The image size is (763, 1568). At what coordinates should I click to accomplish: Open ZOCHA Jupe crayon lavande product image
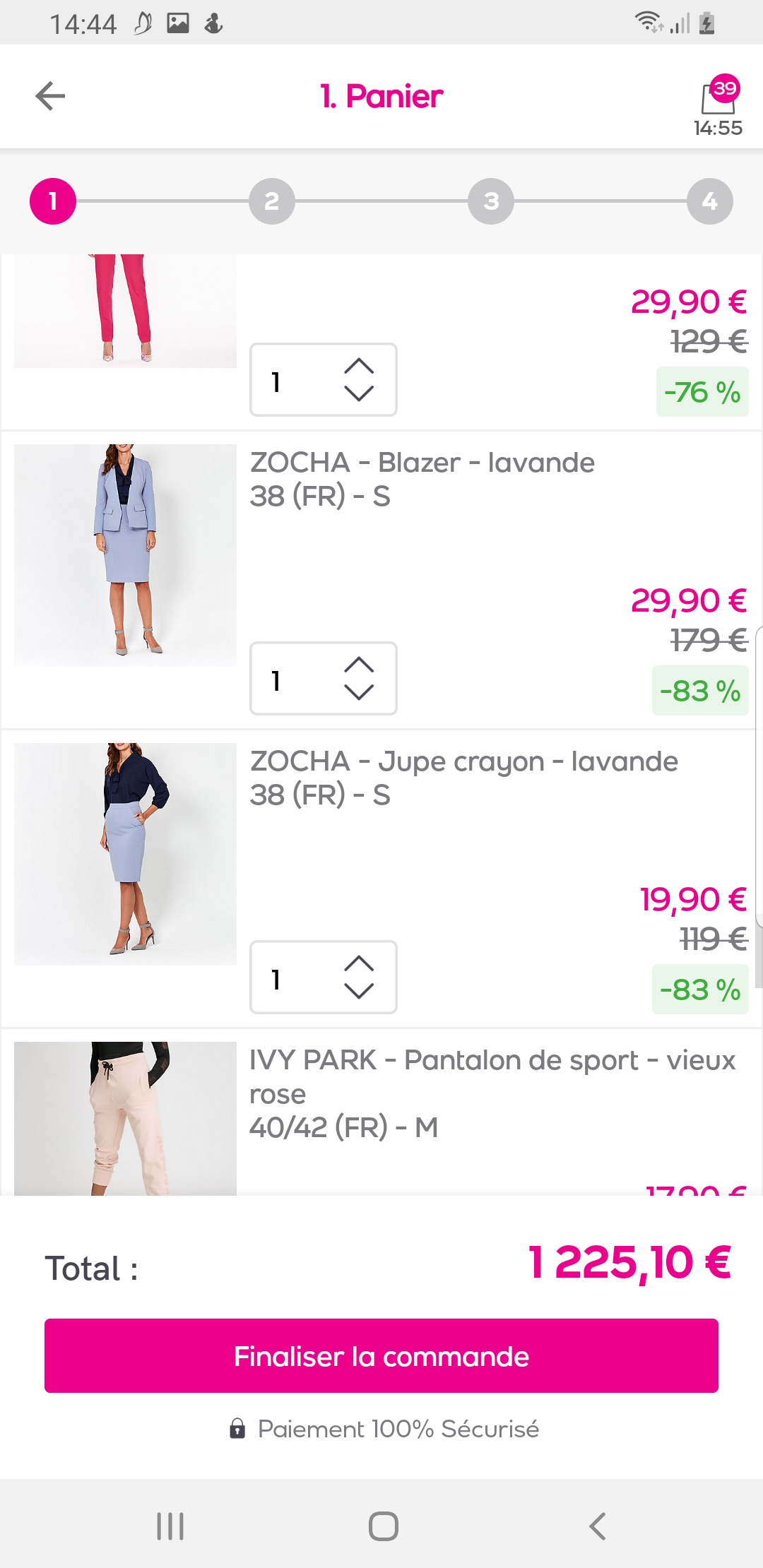pos(125,854)
